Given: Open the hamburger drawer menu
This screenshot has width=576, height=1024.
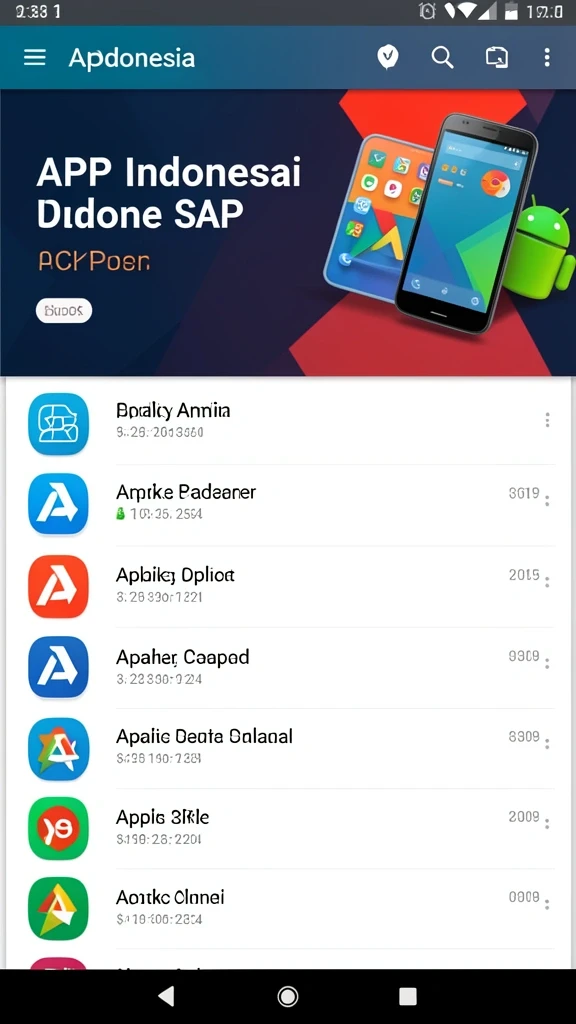Looking at the screenshot, I should (35, 57).
